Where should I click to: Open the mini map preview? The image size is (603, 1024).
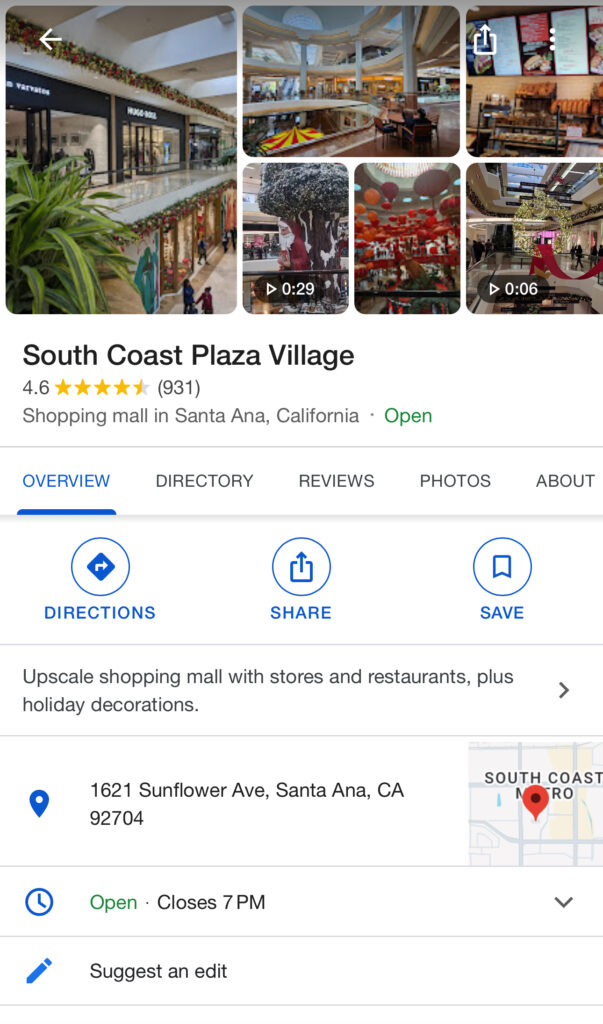coord(535,803)
